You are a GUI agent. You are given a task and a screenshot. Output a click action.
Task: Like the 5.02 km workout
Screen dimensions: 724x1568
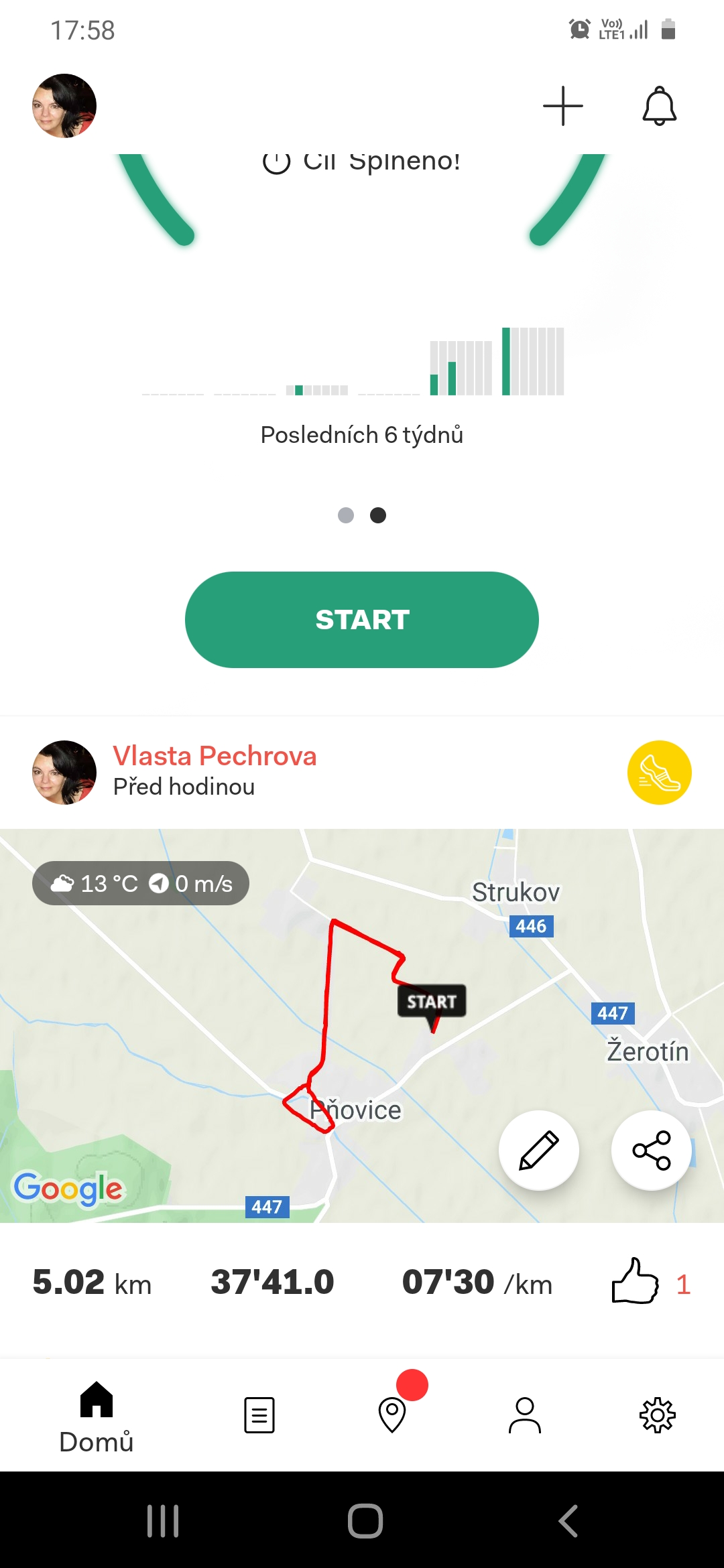pyautogui.click(x=636, y=1281)
